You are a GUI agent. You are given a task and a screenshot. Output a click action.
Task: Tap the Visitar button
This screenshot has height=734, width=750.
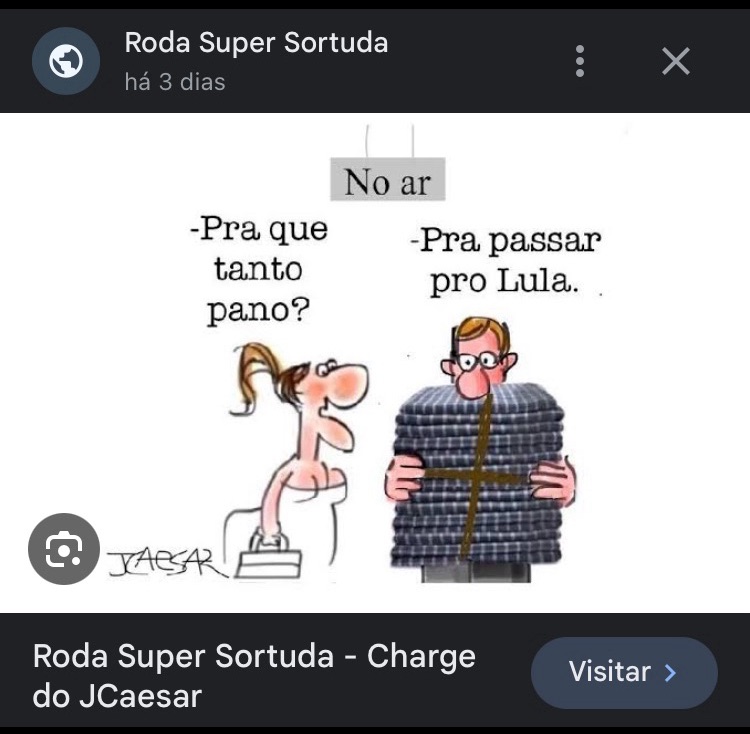623,672
